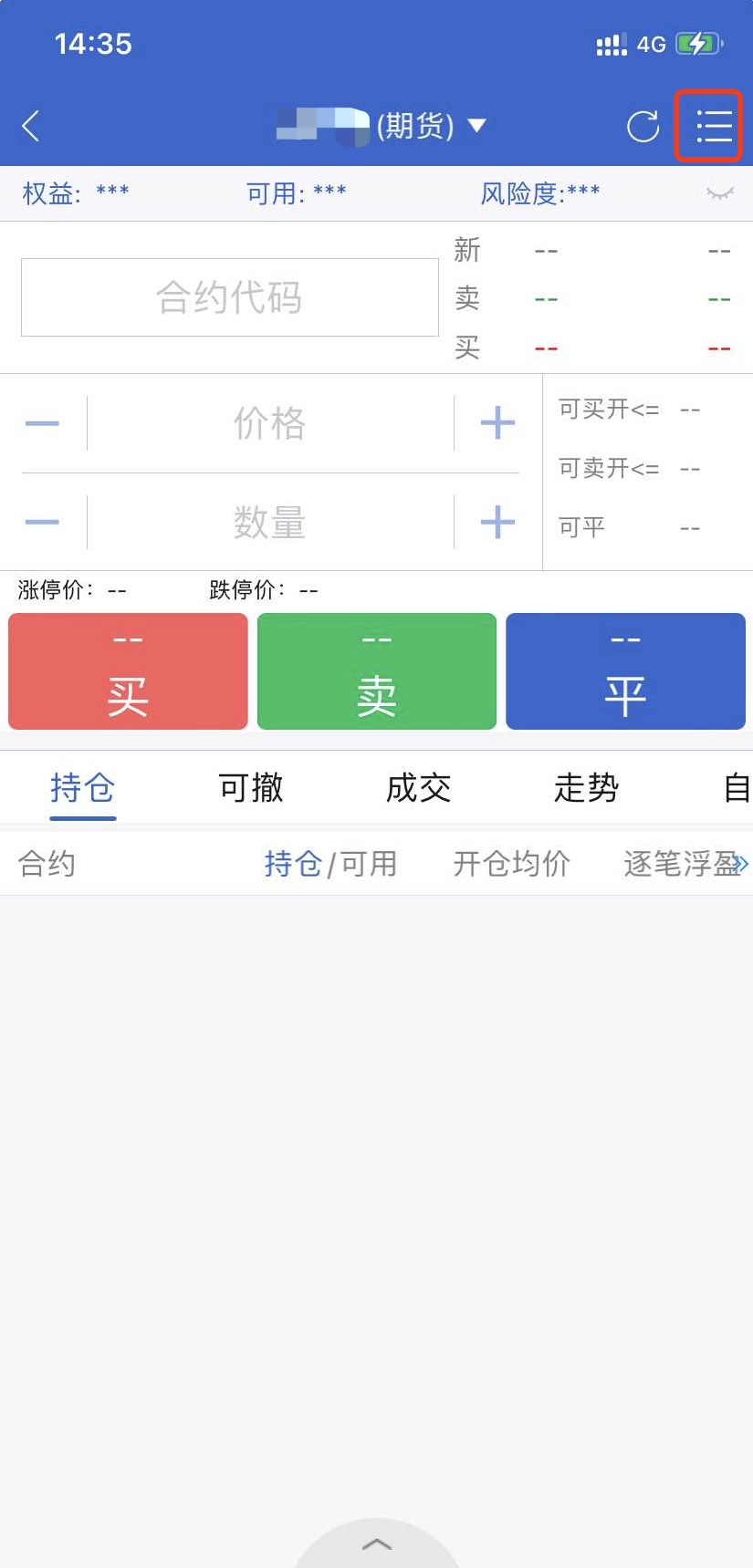This screenshot has height=1568, width=753.
Task: Switch to the 可撤 tab
Action: click(x=251, y=788)
